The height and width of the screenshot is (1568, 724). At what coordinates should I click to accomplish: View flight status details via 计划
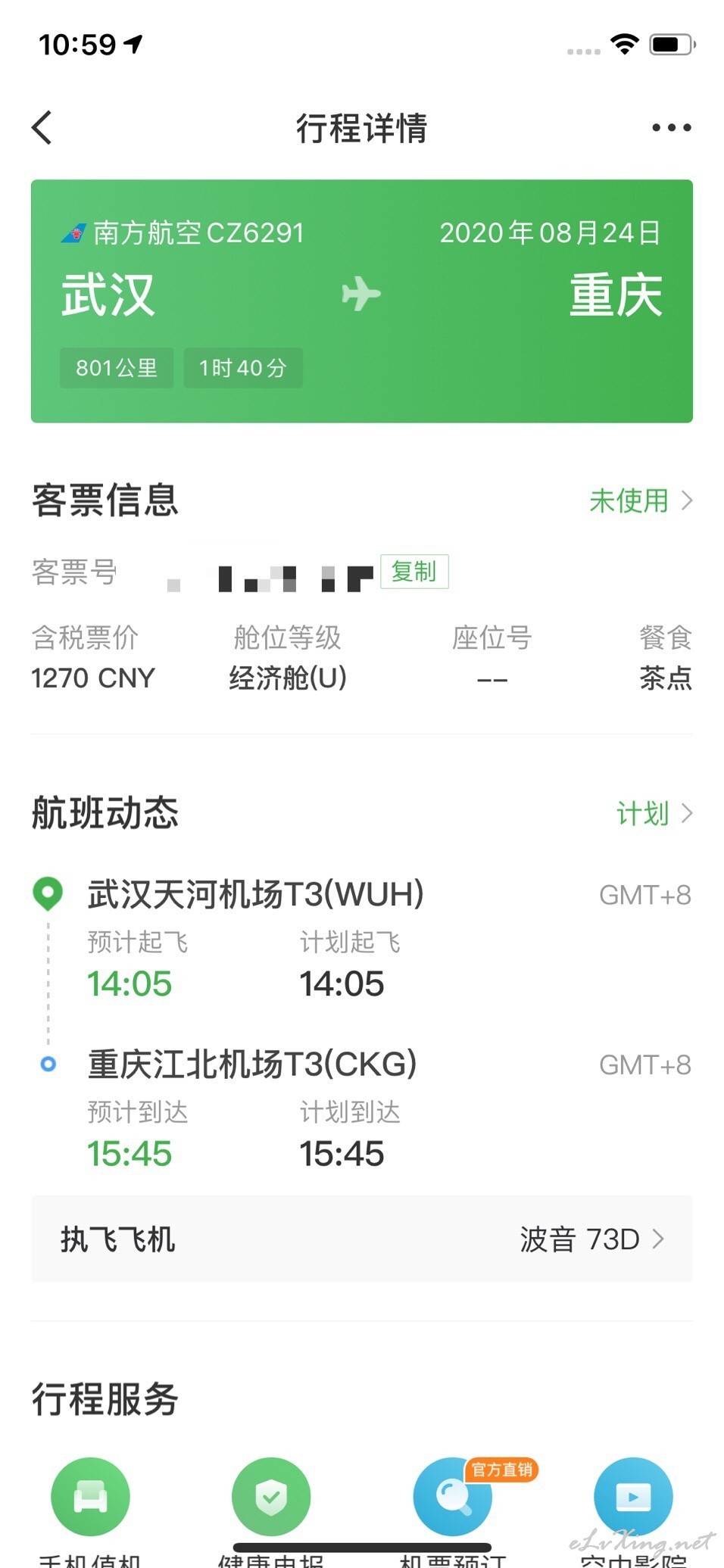(x=654, y=814)
